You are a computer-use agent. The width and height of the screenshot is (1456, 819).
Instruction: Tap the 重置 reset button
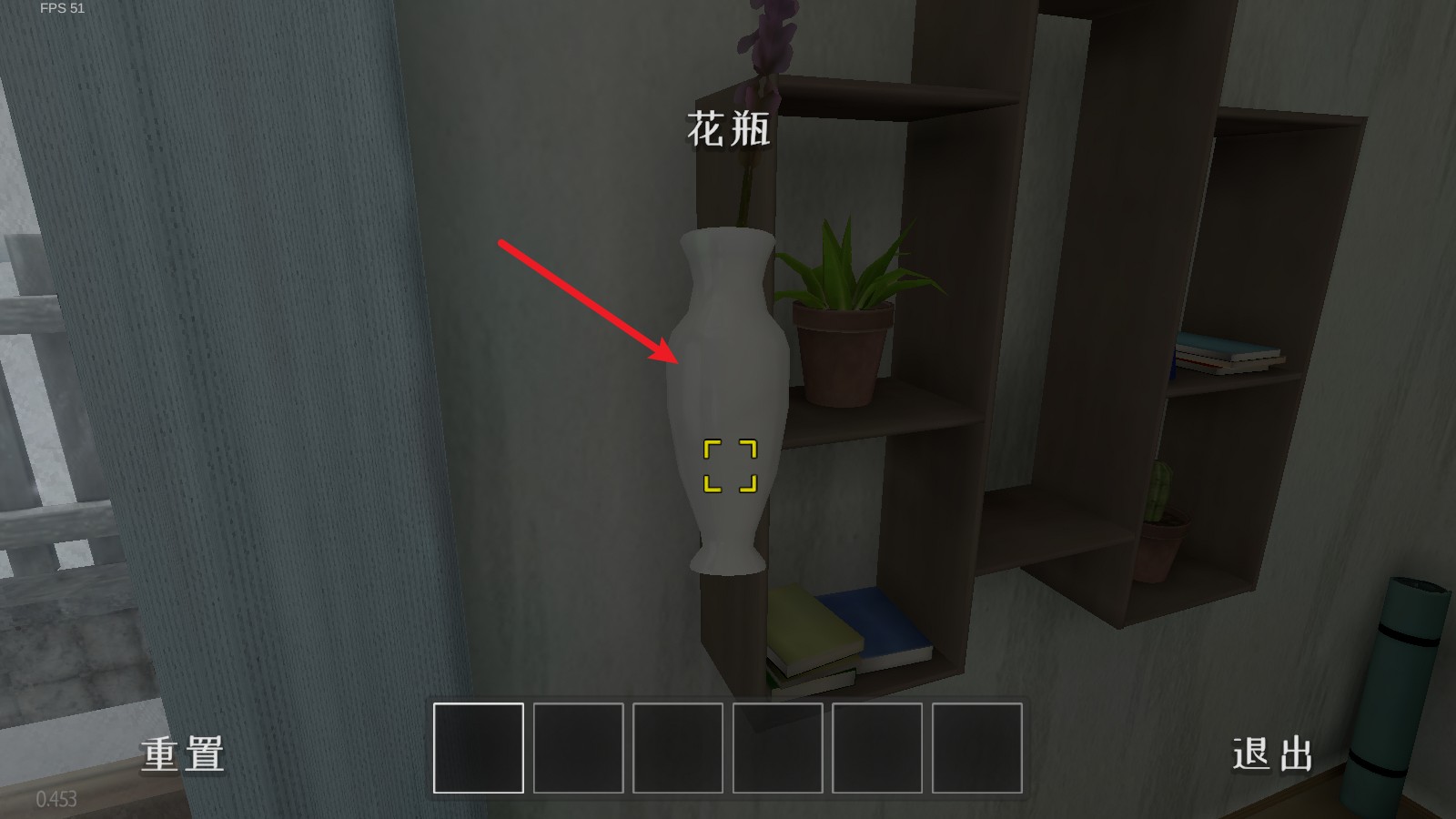pyautogui.click(x=182, y=754)
